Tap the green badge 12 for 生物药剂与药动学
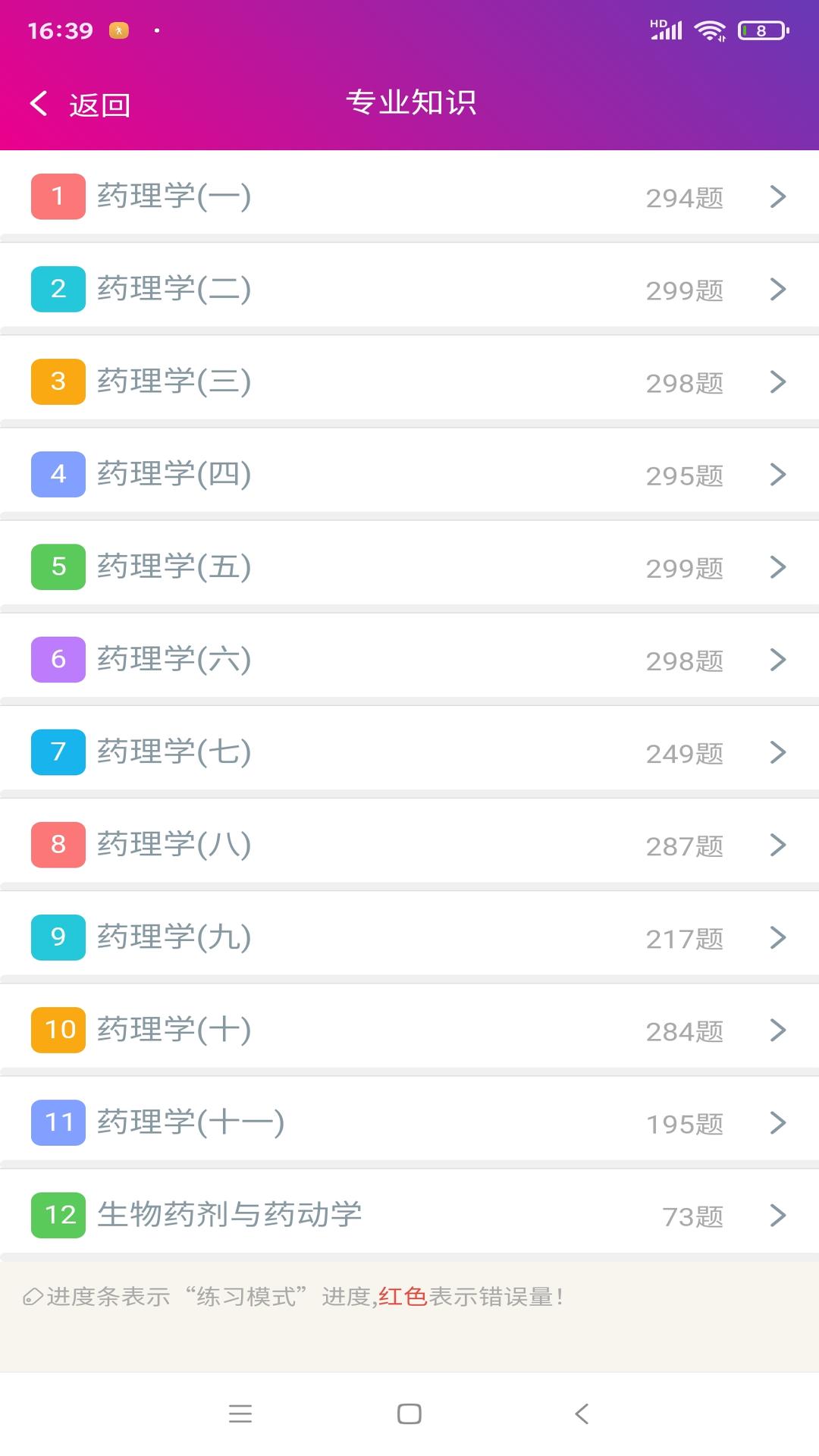Image resolution: width=819 pixels, height=1456 pixels. [x=57, y=1216]
